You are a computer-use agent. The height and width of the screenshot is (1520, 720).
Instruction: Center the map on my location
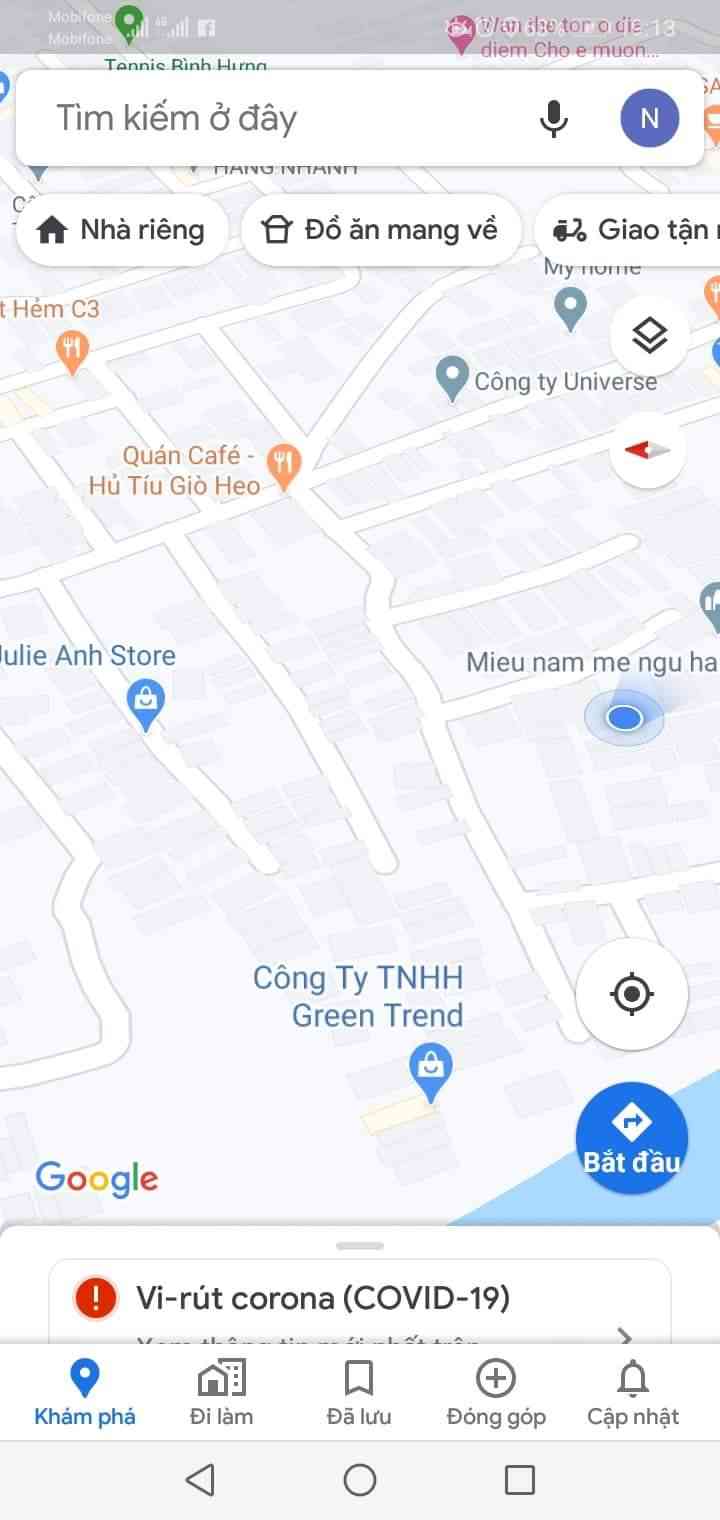[632, 994]
